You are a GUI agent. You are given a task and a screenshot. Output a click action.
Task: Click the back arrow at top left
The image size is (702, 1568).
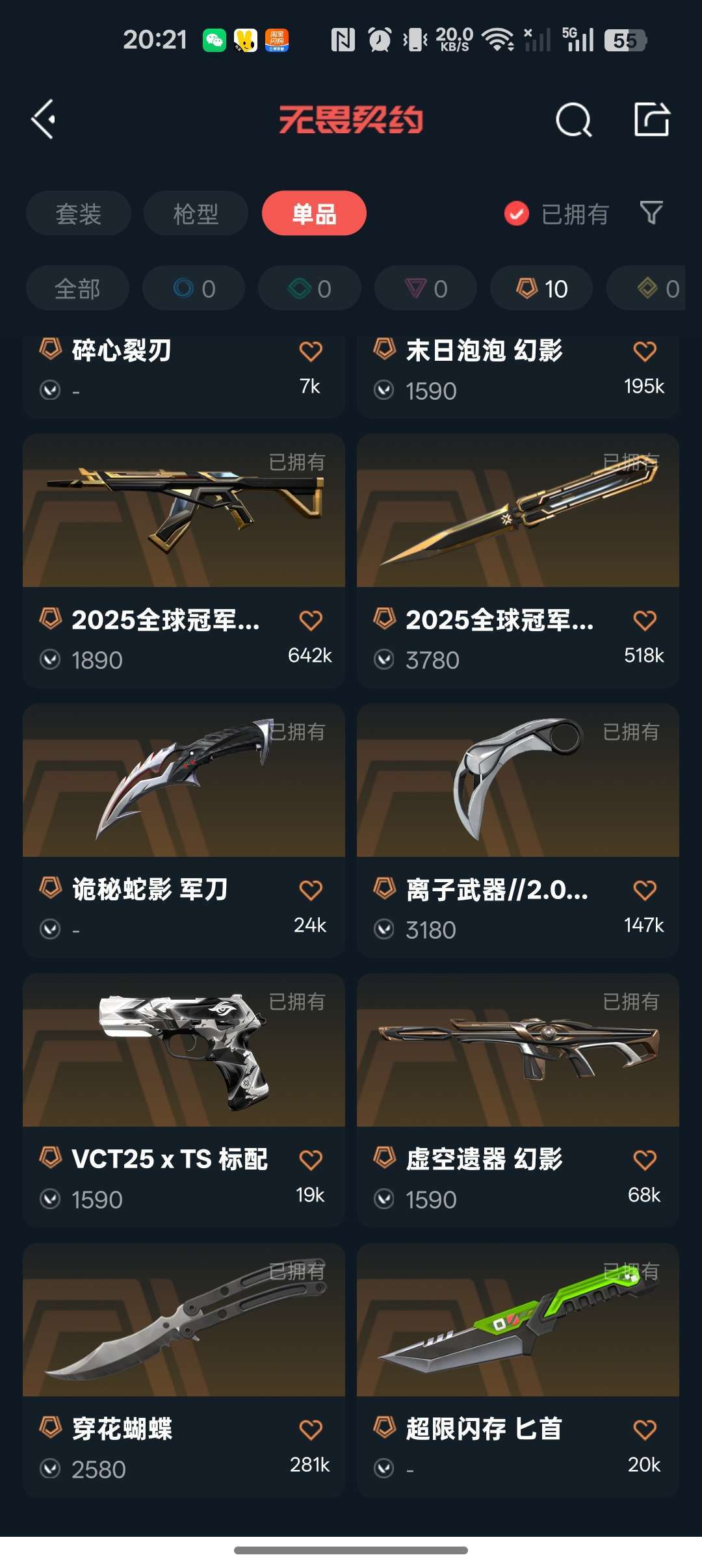[x=43, y=118]
